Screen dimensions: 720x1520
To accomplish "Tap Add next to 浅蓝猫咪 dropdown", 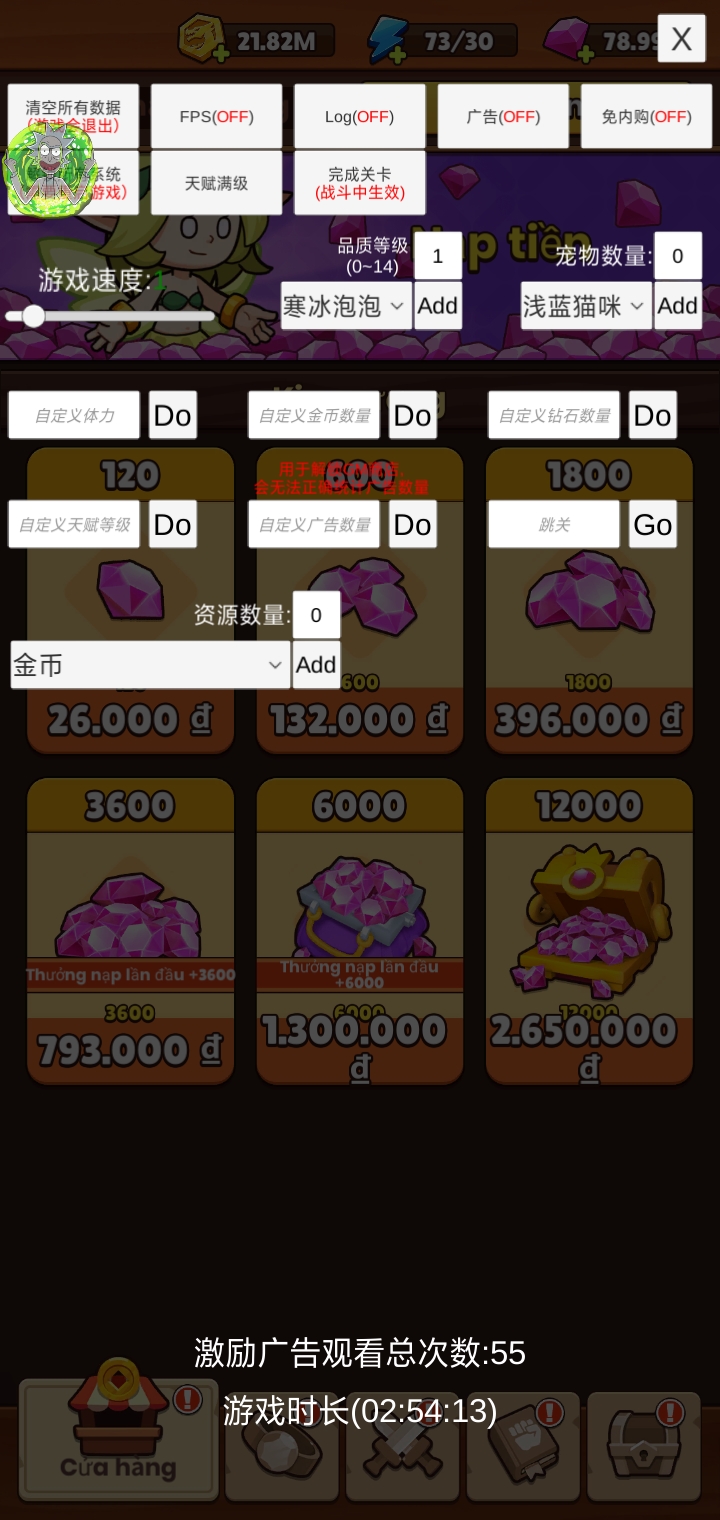I will 677,306.
